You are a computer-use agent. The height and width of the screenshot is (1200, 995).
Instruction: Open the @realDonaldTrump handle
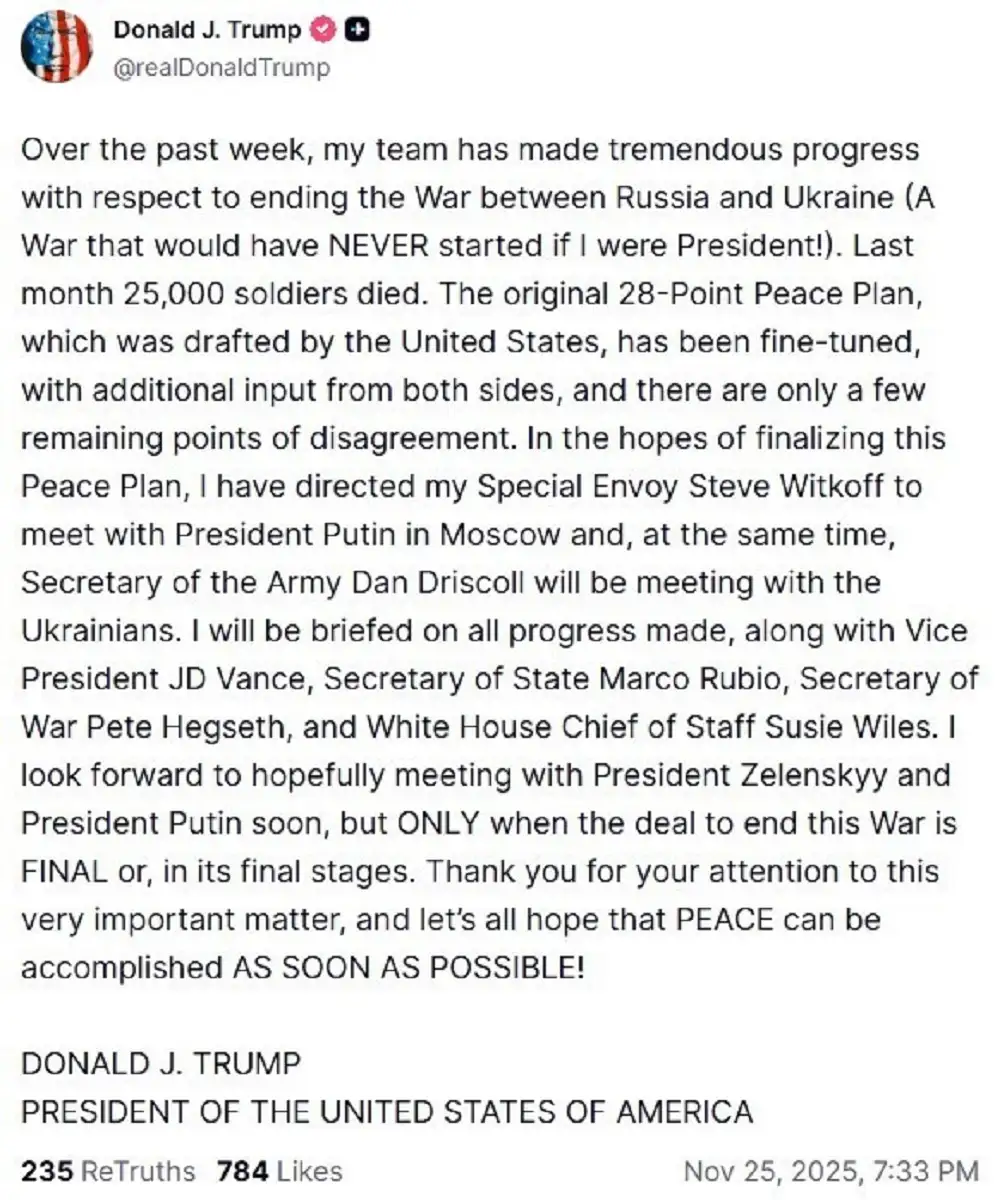coord(220,68)
